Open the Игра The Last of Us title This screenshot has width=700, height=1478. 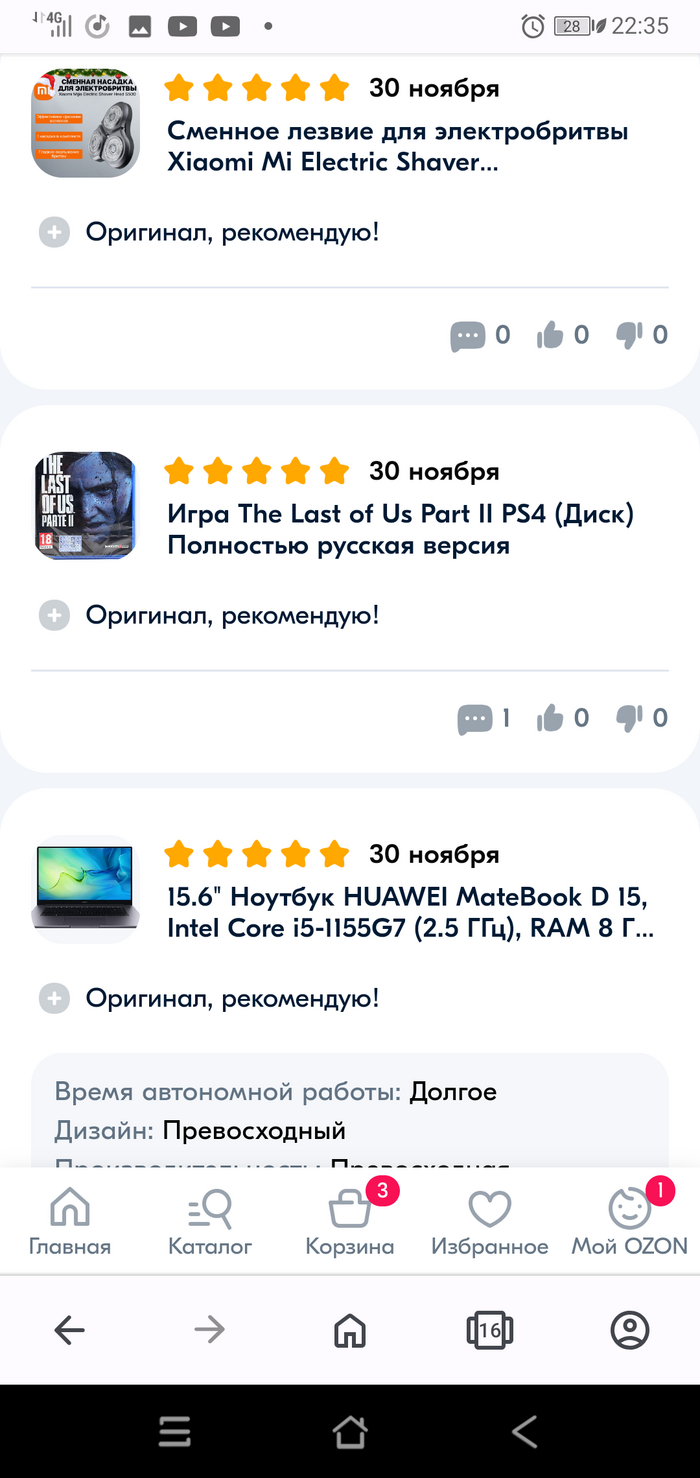click(x=400, y=529)
